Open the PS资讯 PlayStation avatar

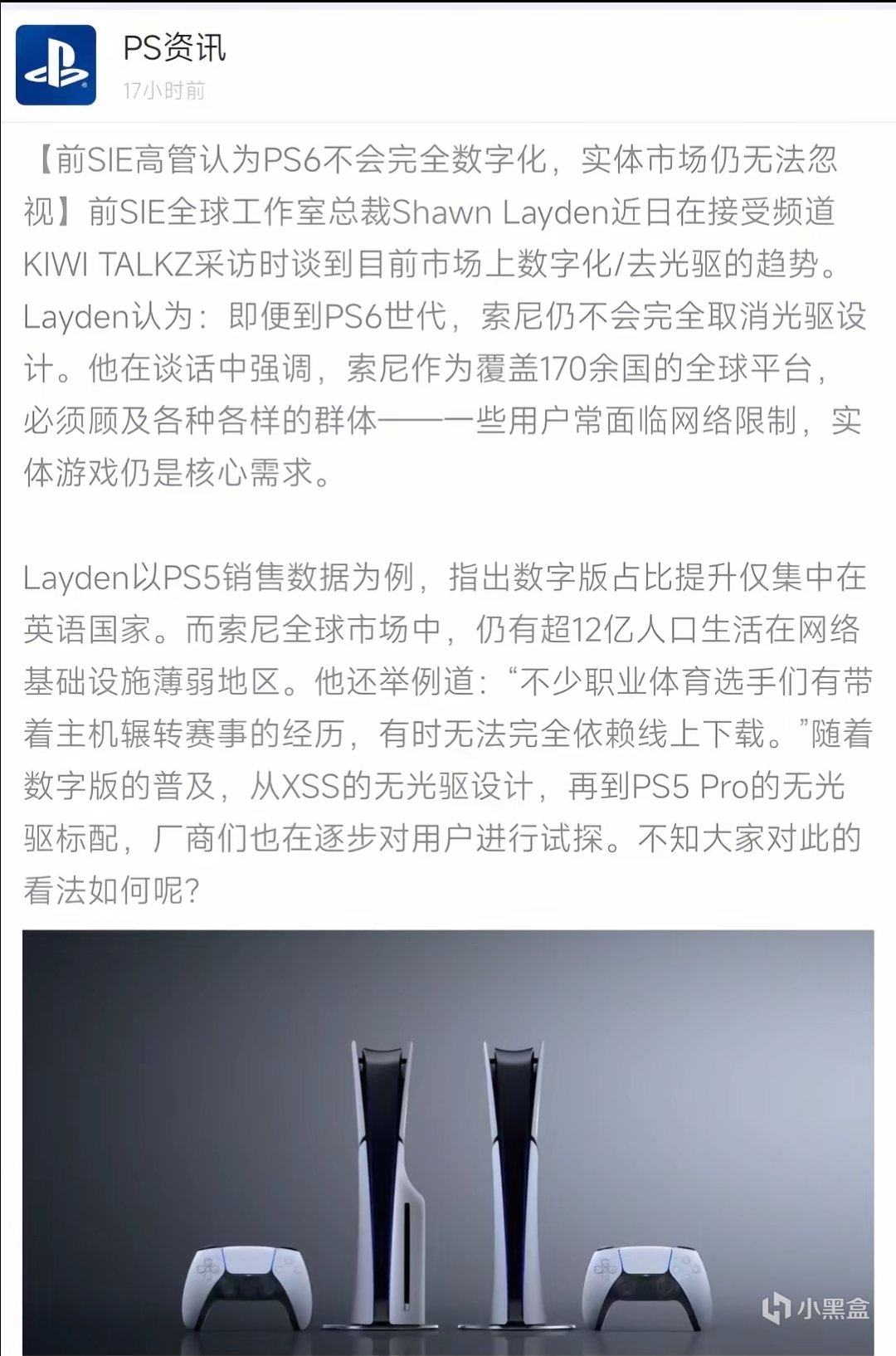[x=56, y=65]
